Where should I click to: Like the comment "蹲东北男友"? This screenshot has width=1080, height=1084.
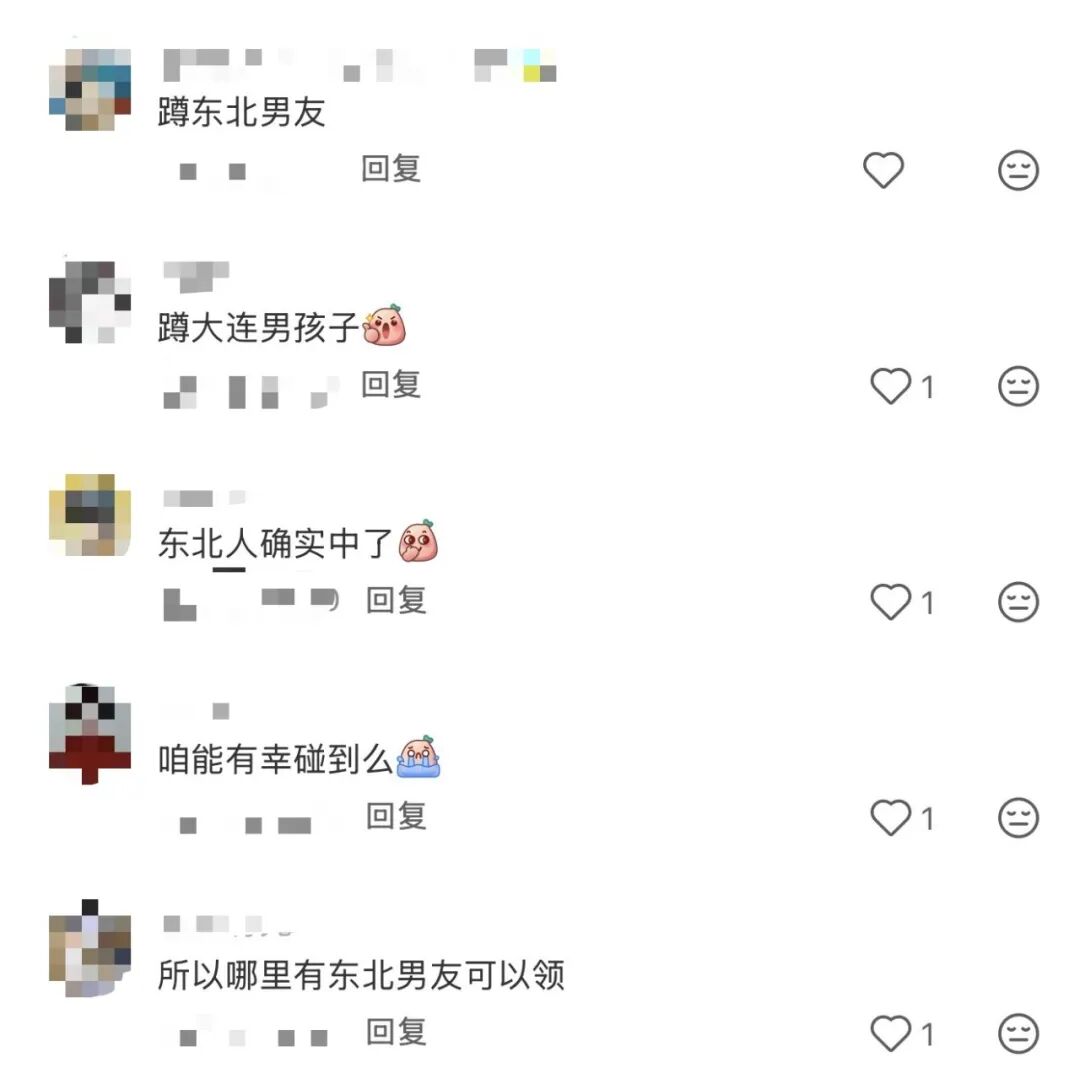coord(883,171)
